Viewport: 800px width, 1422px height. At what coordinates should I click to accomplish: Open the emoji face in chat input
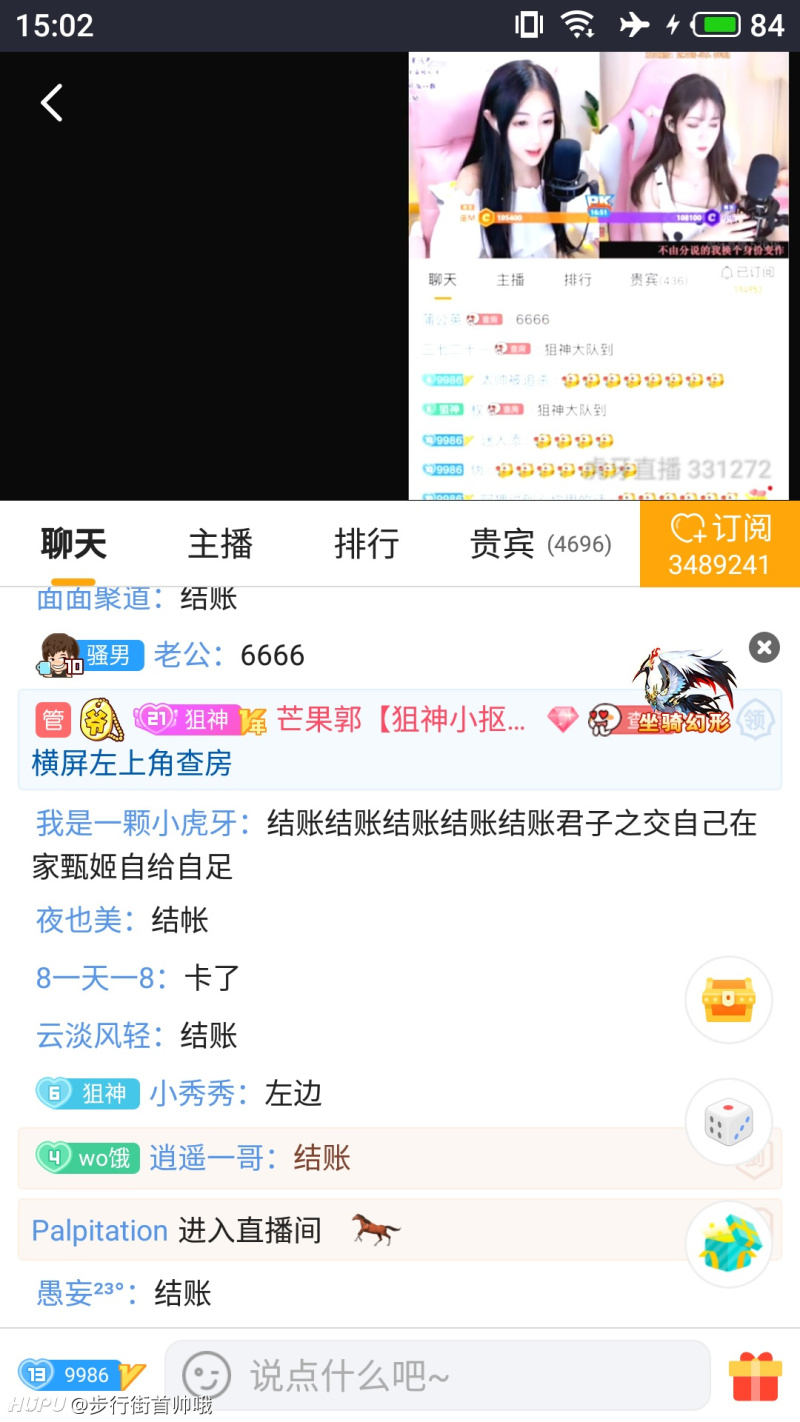(207, 1376)
